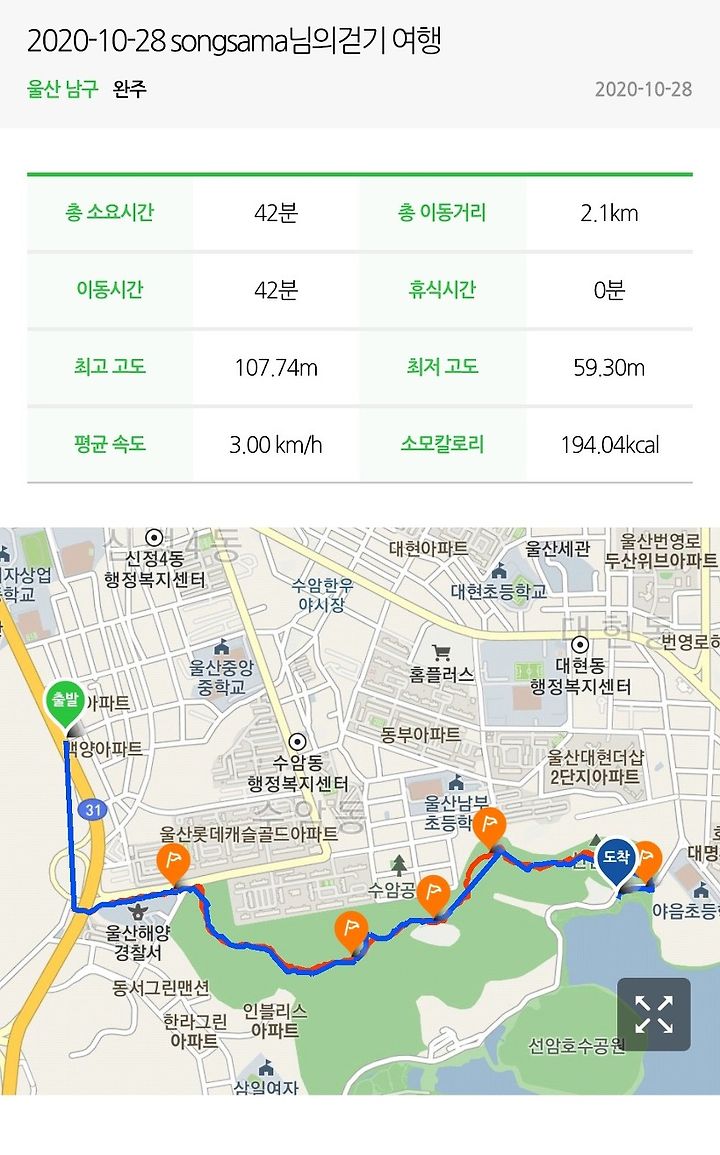Expand the map to full screen
Screen dimensions: 720x1155
(654, 1014)
